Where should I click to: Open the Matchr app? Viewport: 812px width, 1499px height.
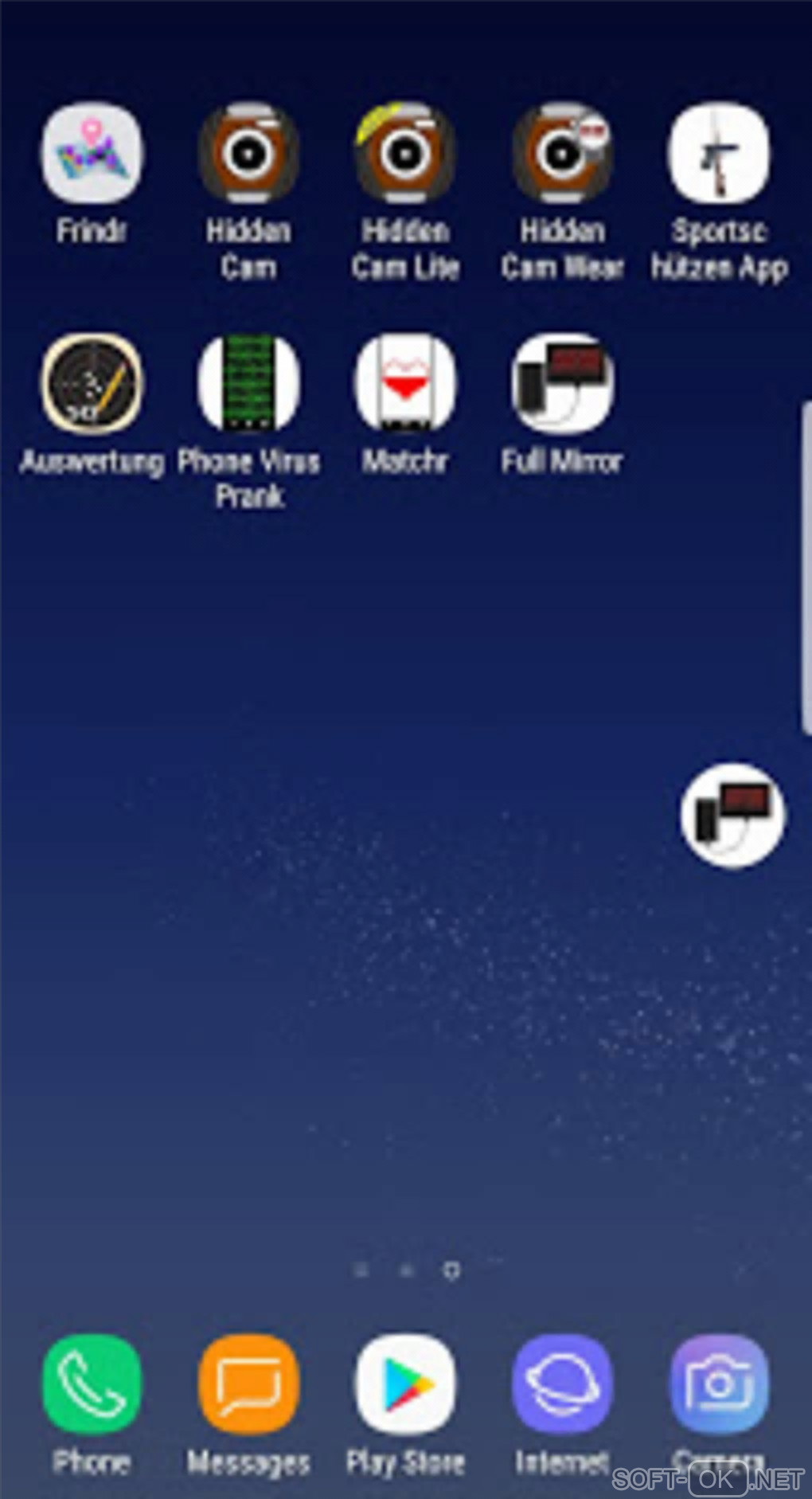click(x=405, y=383)
